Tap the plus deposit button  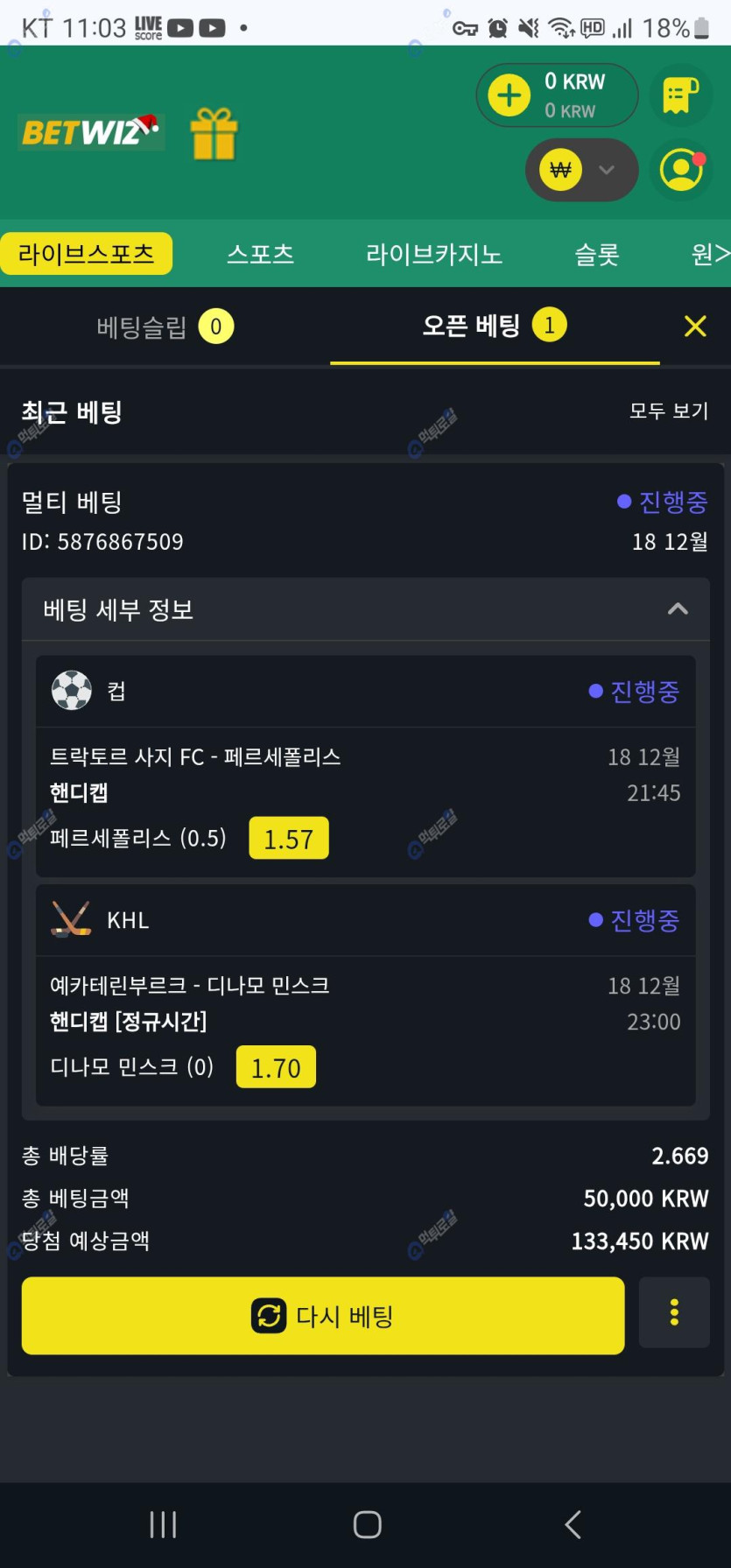(x=510, y=95)
